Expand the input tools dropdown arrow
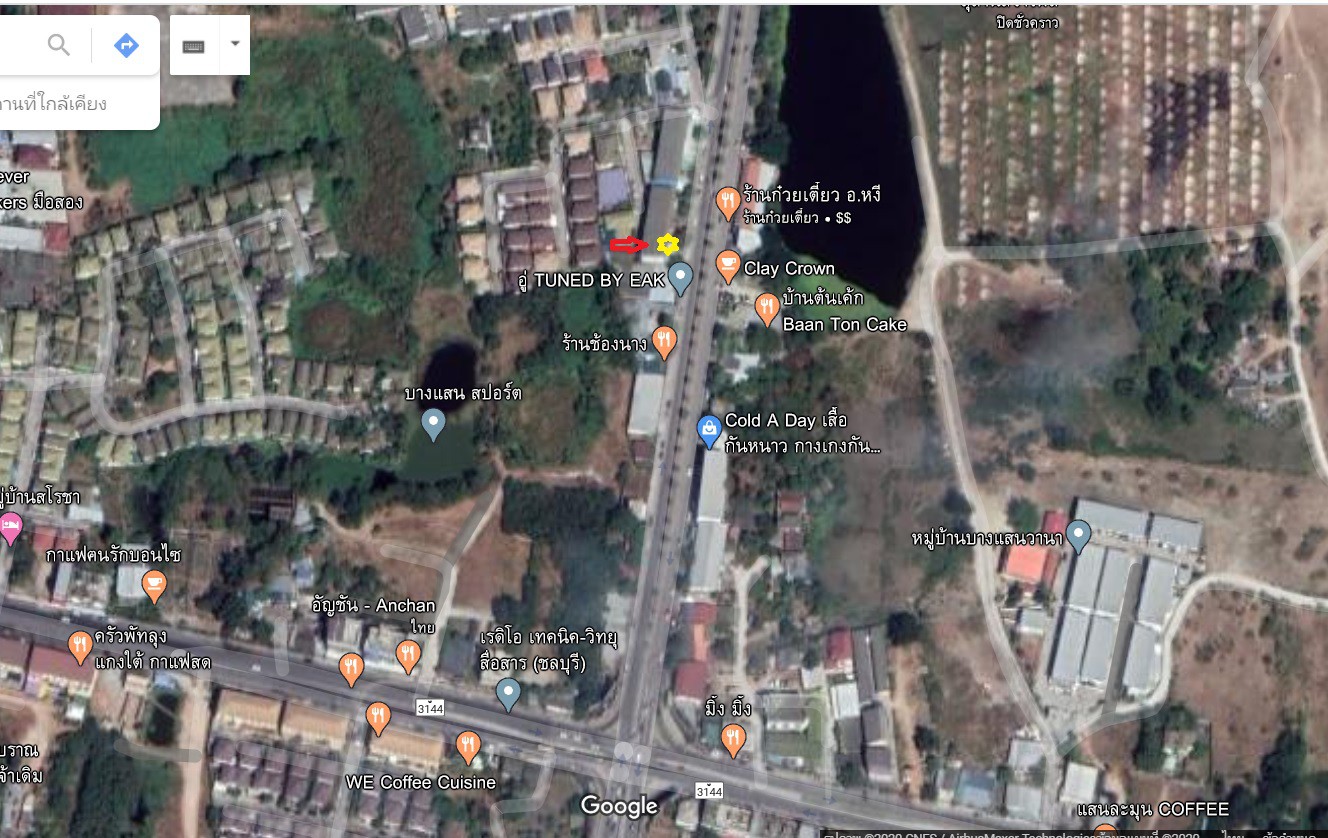Image resolution: width=1328 pixels, height=838 pixels. click(235, 44)
